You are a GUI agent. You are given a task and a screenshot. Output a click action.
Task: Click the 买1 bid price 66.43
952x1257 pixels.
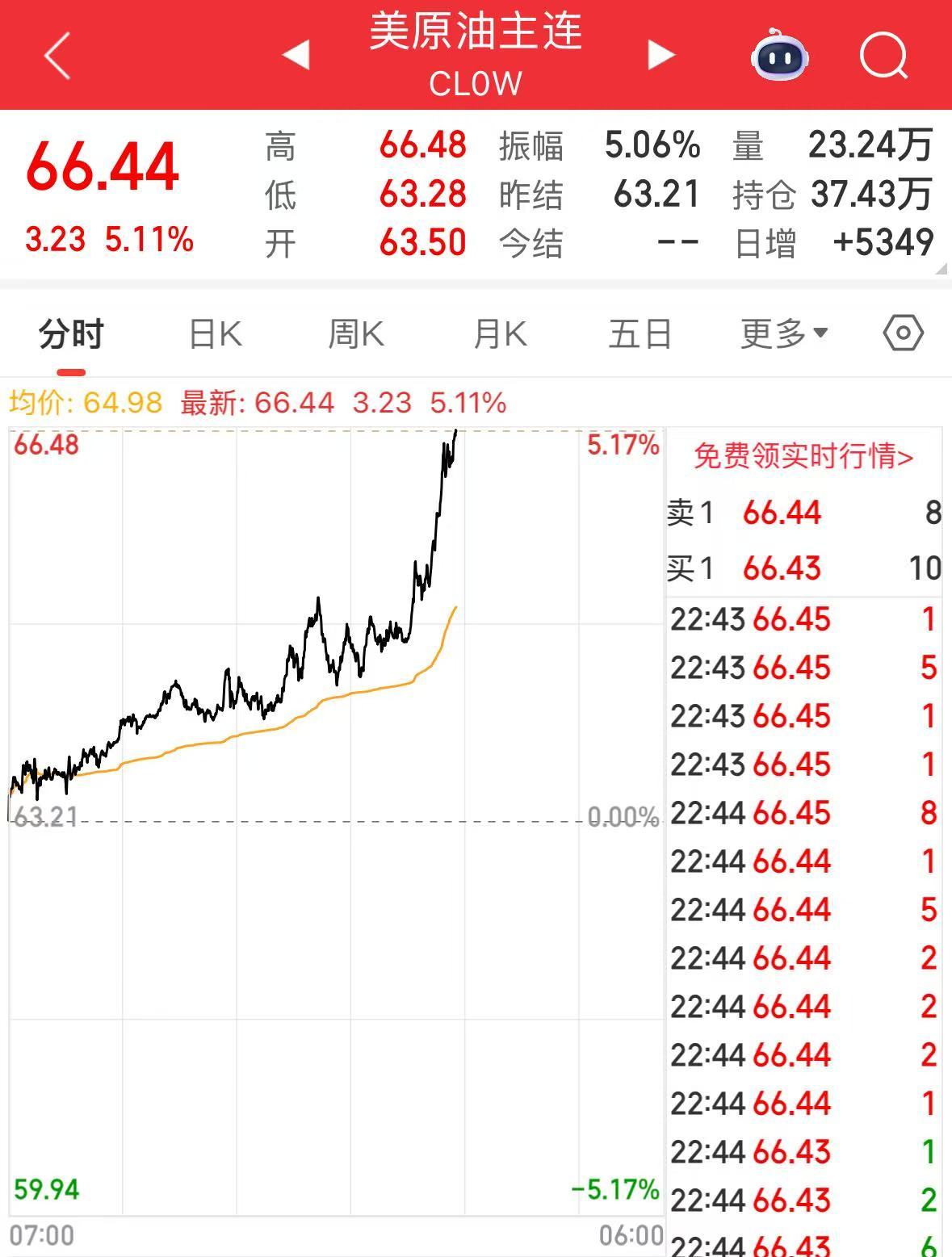tap(780, 568)
